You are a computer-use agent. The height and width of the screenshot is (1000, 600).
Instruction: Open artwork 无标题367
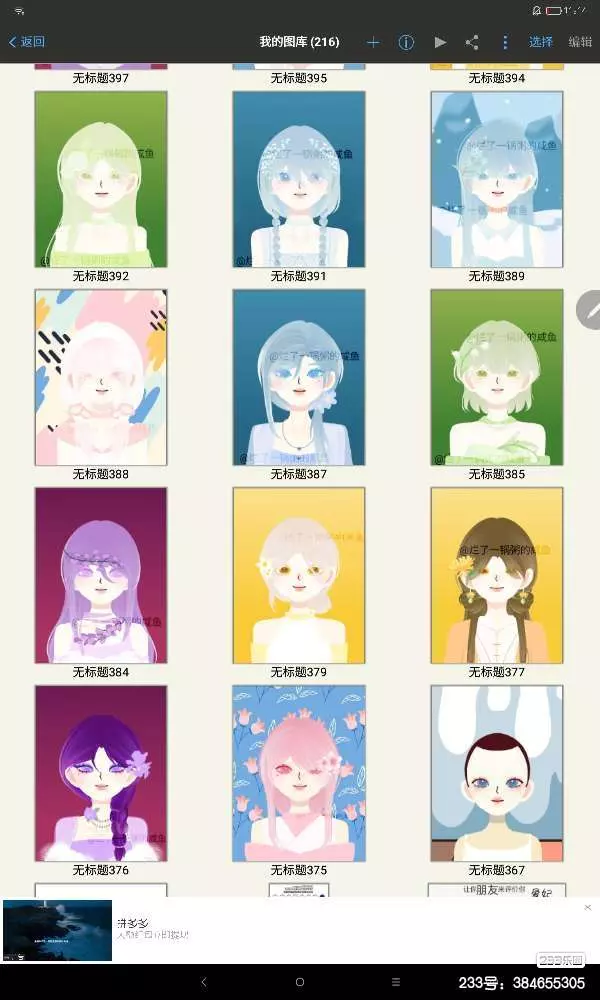[497, 774]
